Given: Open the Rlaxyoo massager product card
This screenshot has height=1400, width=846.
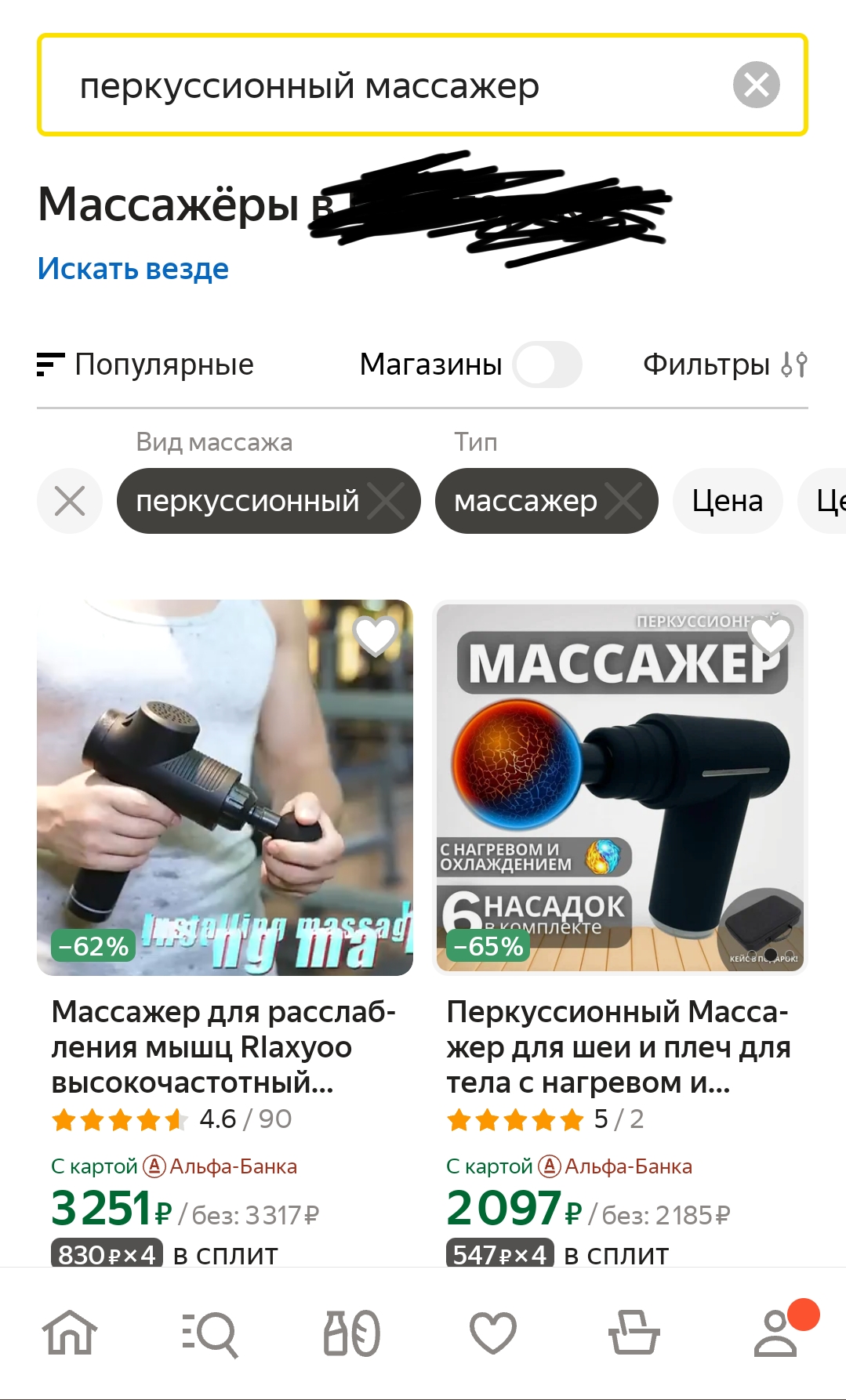Looking at the screenshot, I should [x=224, y=1046].
